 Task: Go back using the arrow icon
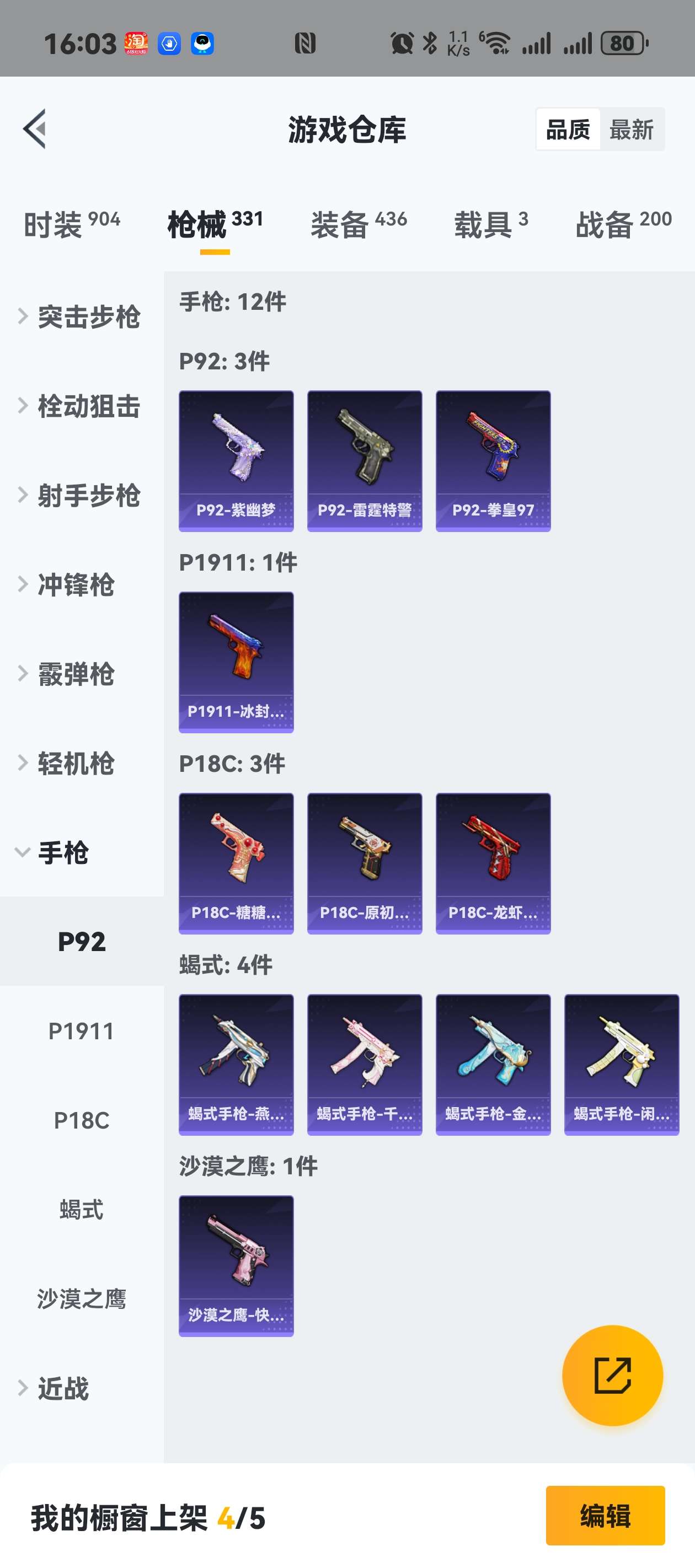(35, 129)
